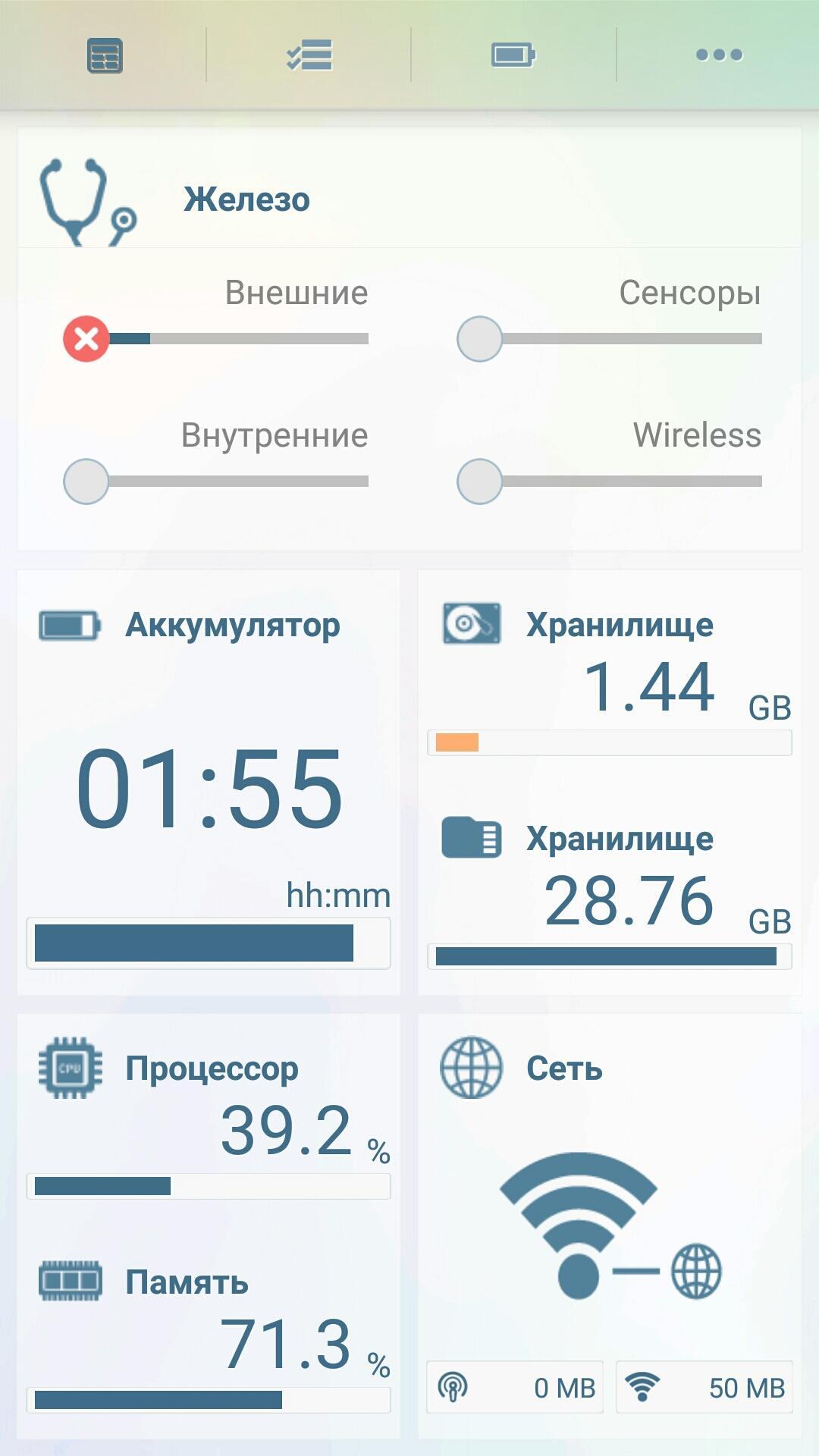
Task: View Wi-Fi data usage 50 MB
Action: pyautogui.click(x=704, y=1388)
